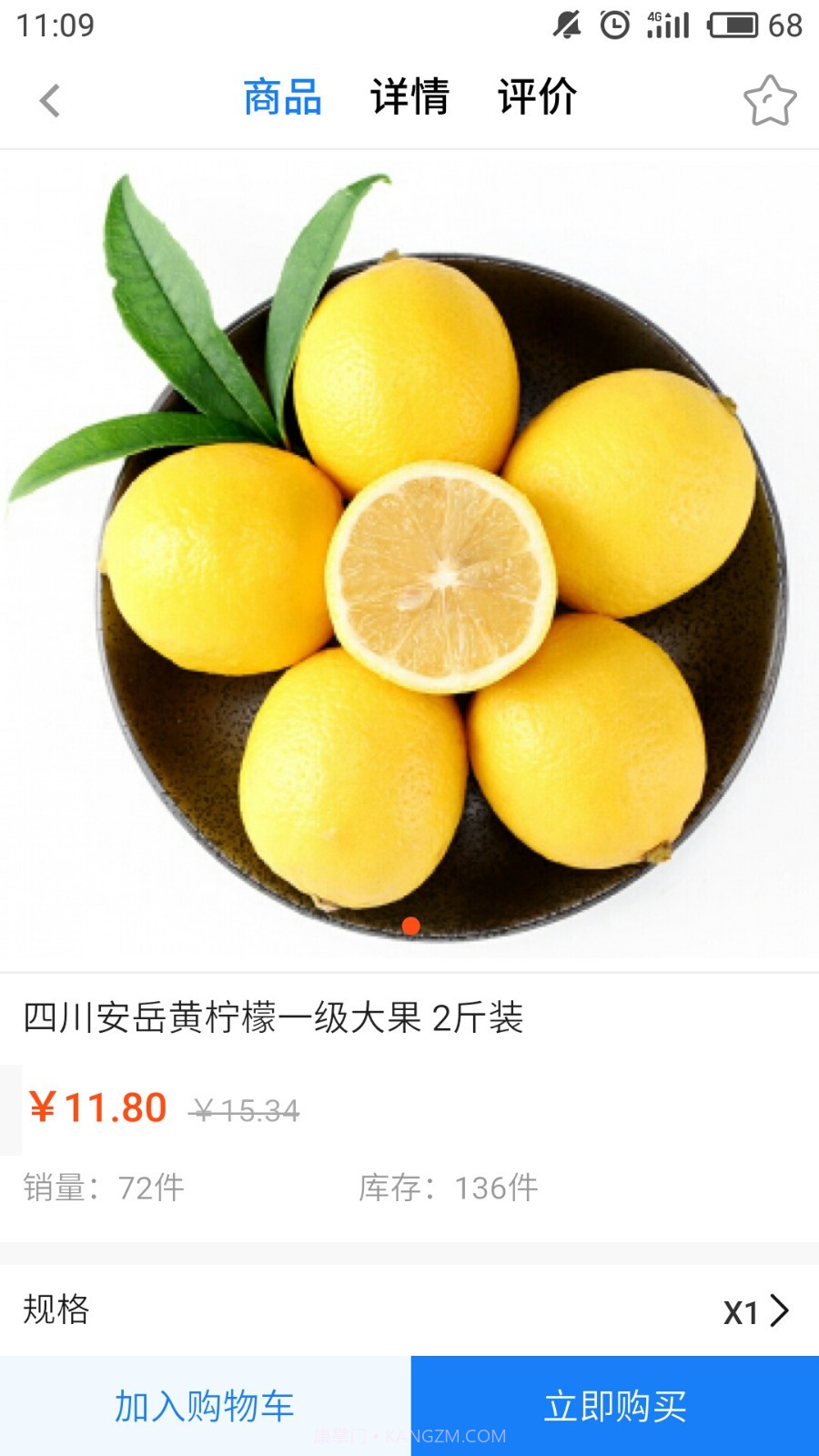Viewport: 819px width, 1456px height.
Task: Tap the clock showing 11:09
Action: coord(55,25)
